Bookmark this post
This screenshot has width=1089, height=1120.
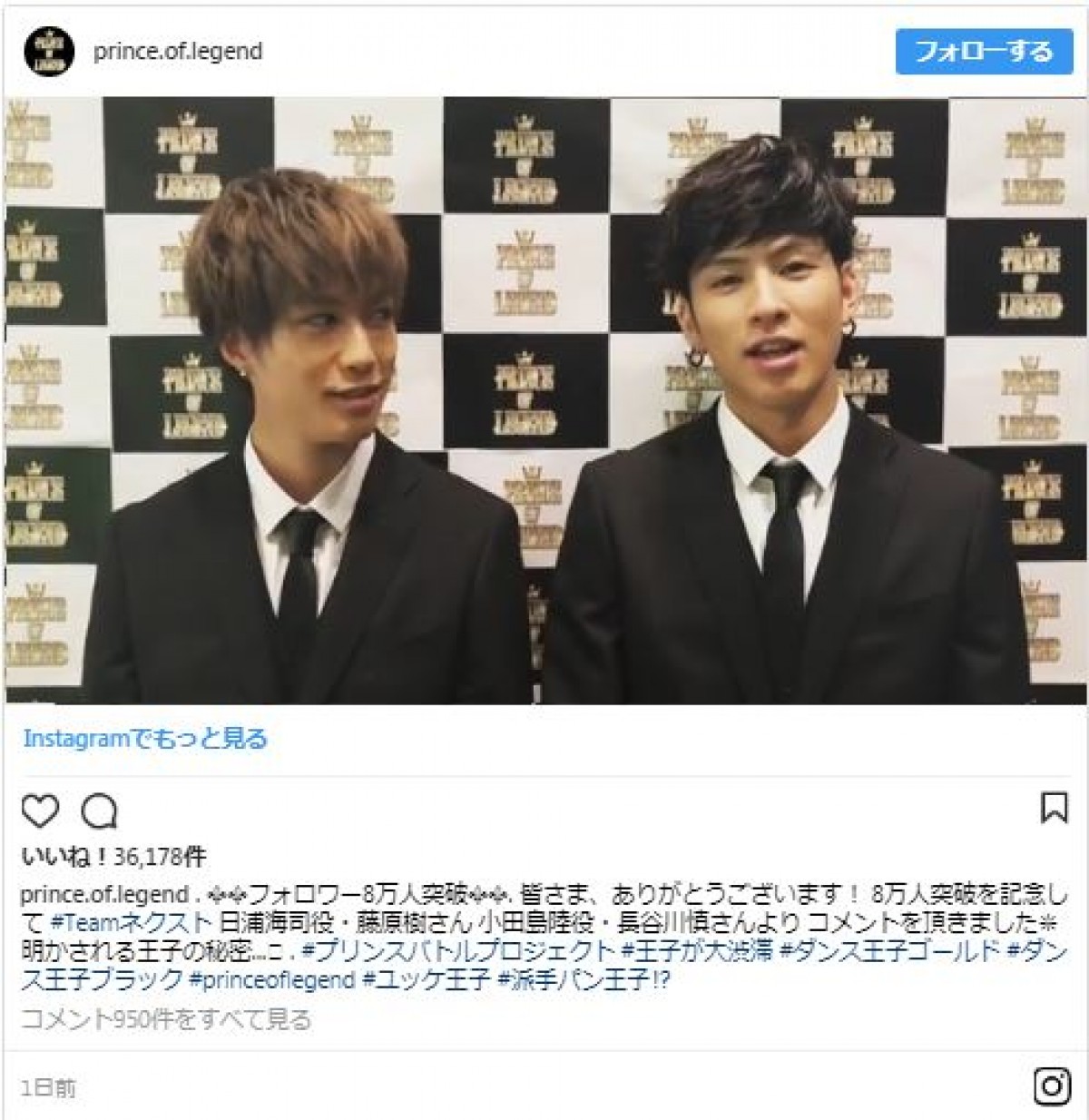coord(1054,807)
